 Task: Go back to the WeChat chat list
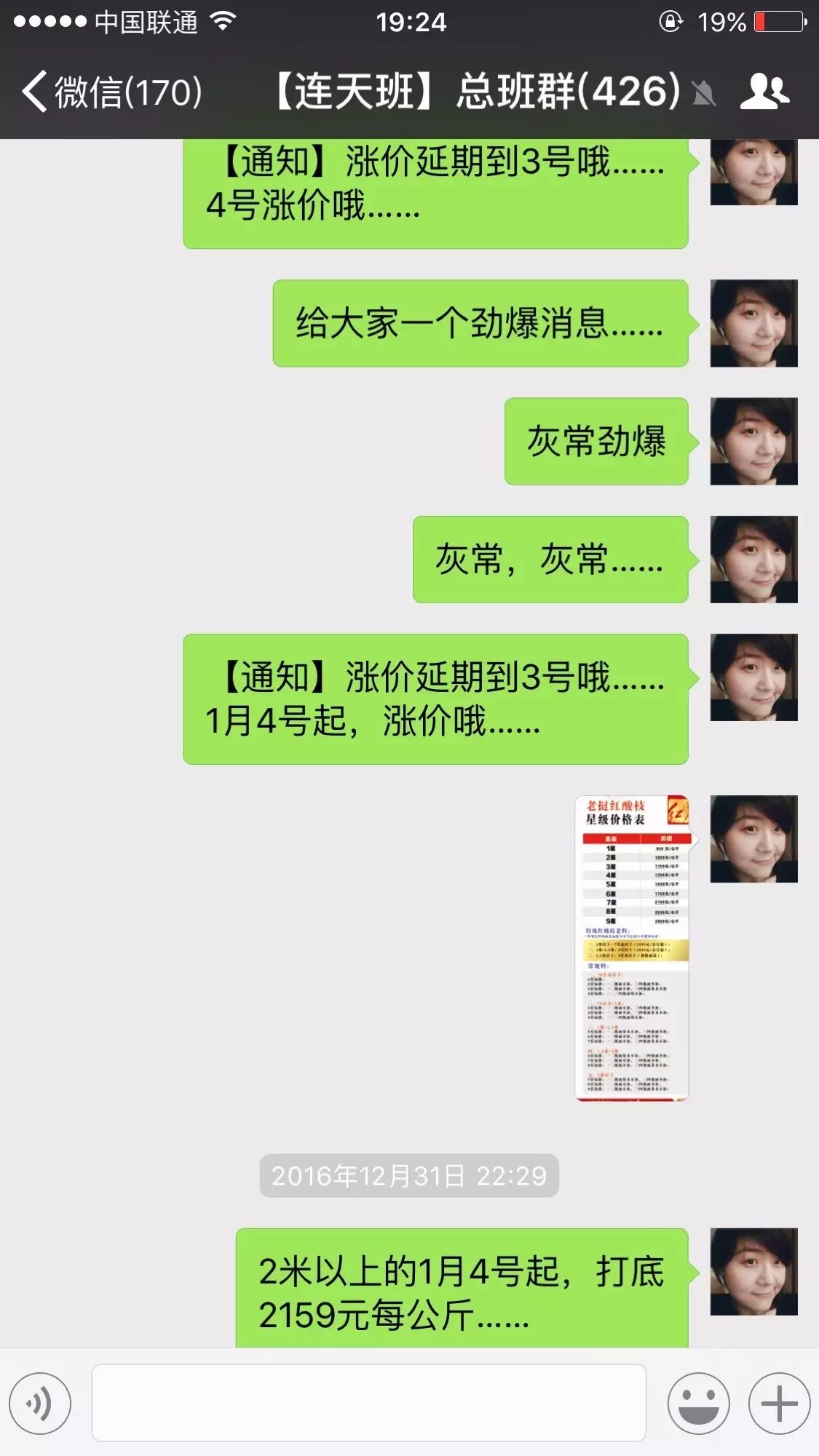click(109, 92)
